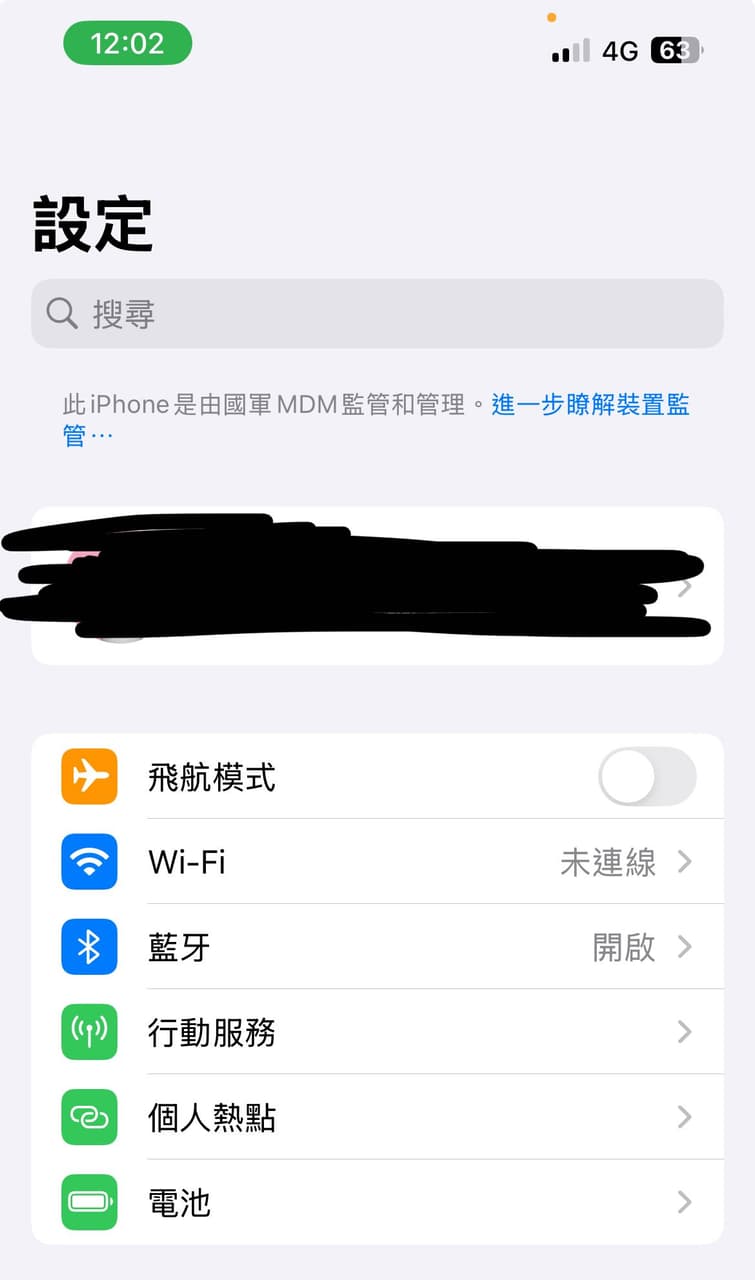This screenshot has width=755, height=1280.
Task: Open 行動服務 via its green antenna icon
Action: click(89, 1033)
